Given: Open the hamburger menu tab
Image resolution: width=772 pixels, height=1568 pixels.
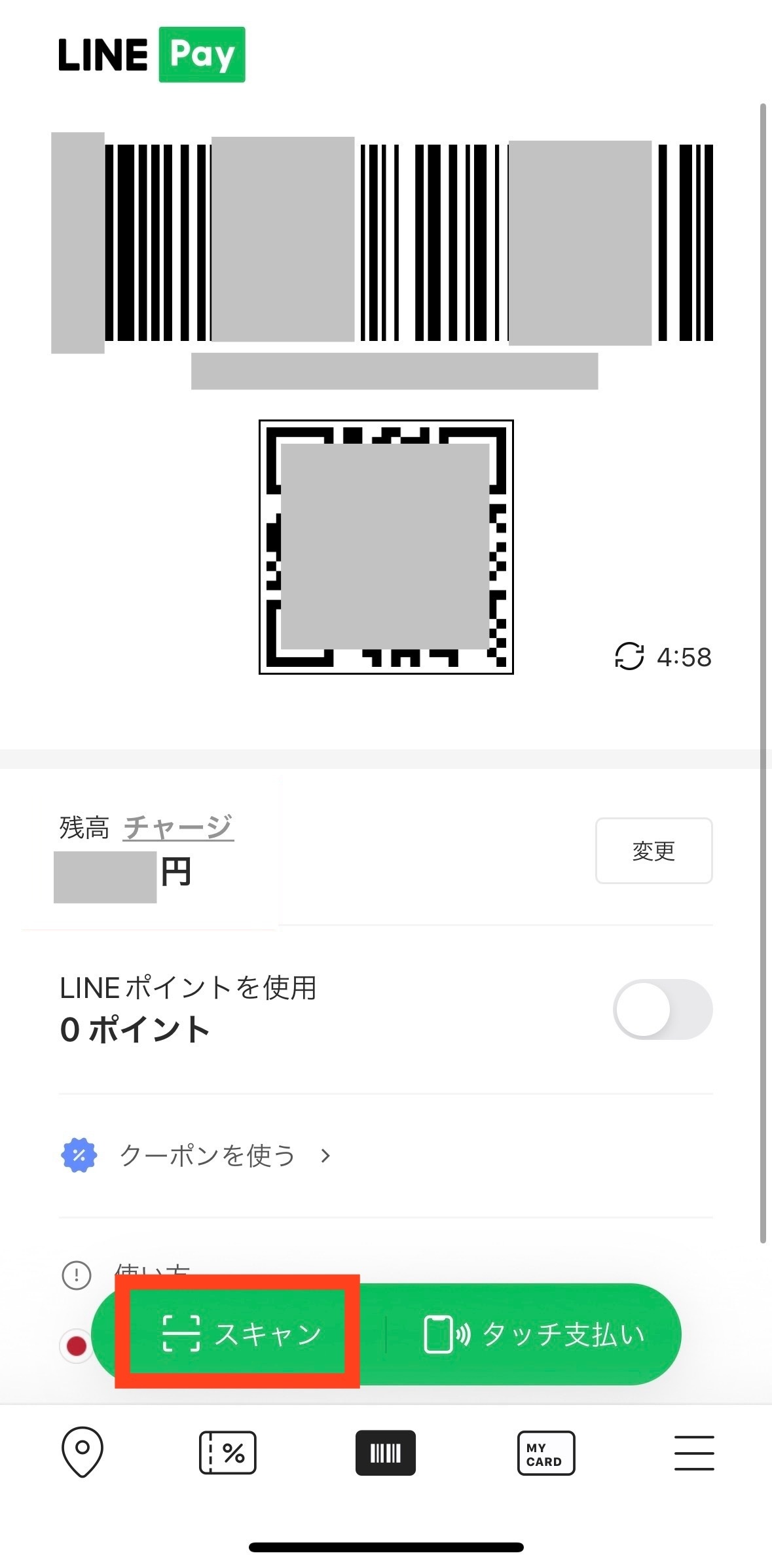Looking at the screenshot, I should [x=694, y=1453].
